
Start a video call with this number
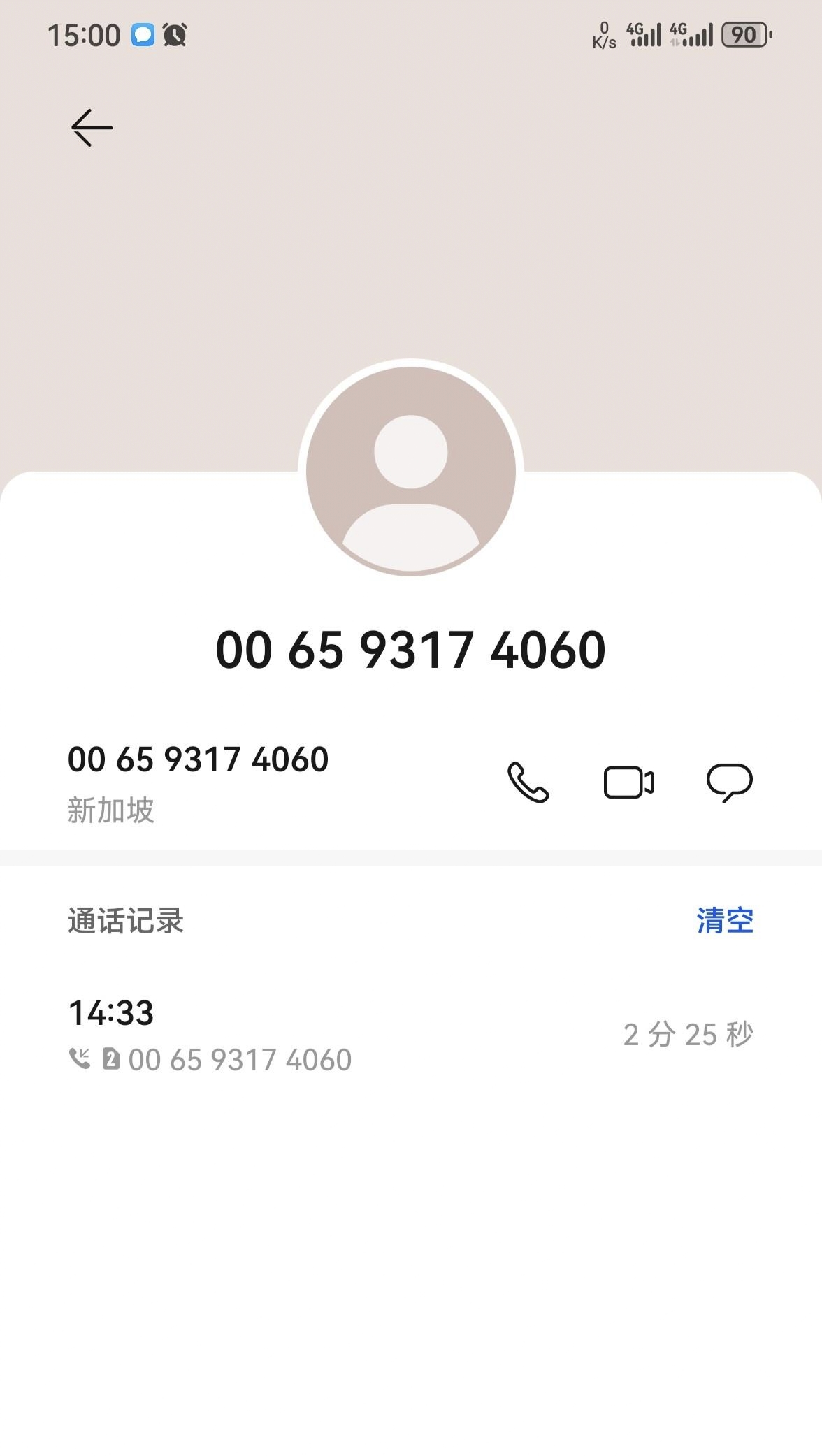click(628, 782)
